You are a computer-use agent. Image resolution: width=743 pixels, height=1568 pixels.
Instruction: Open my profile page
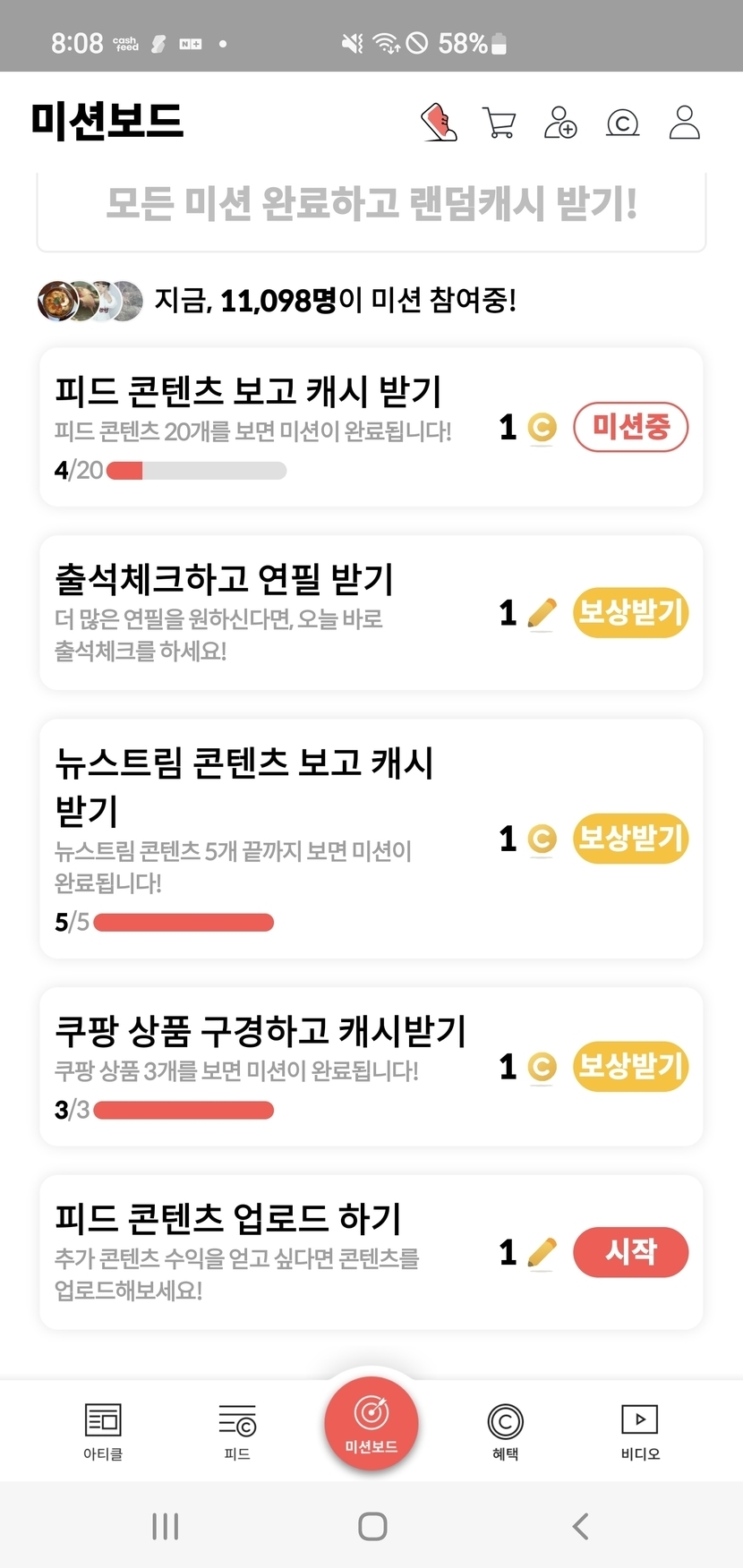[684, 123]
